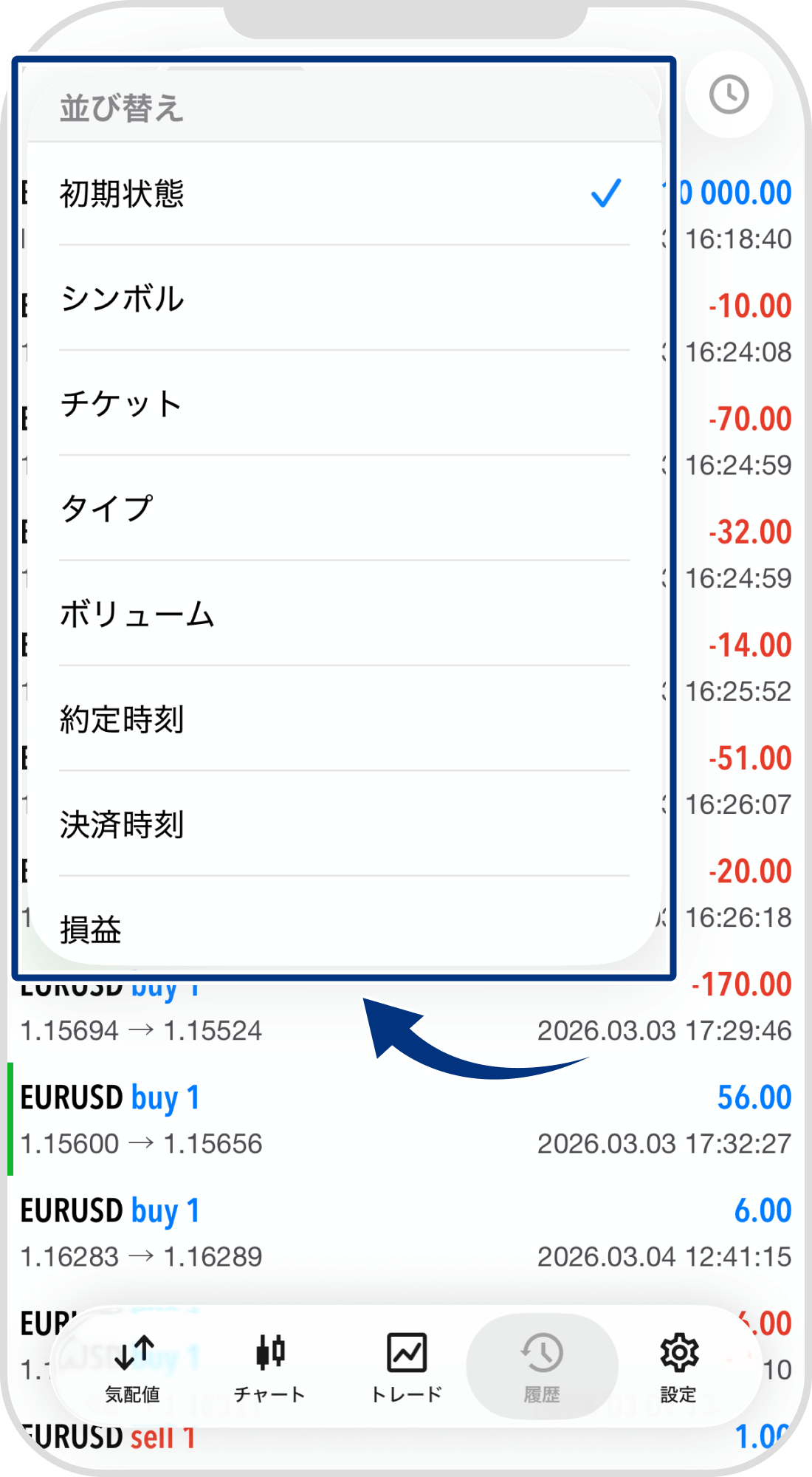Select the 初期状態 sort option
812x1477 pixels.
tap(343, 193)
